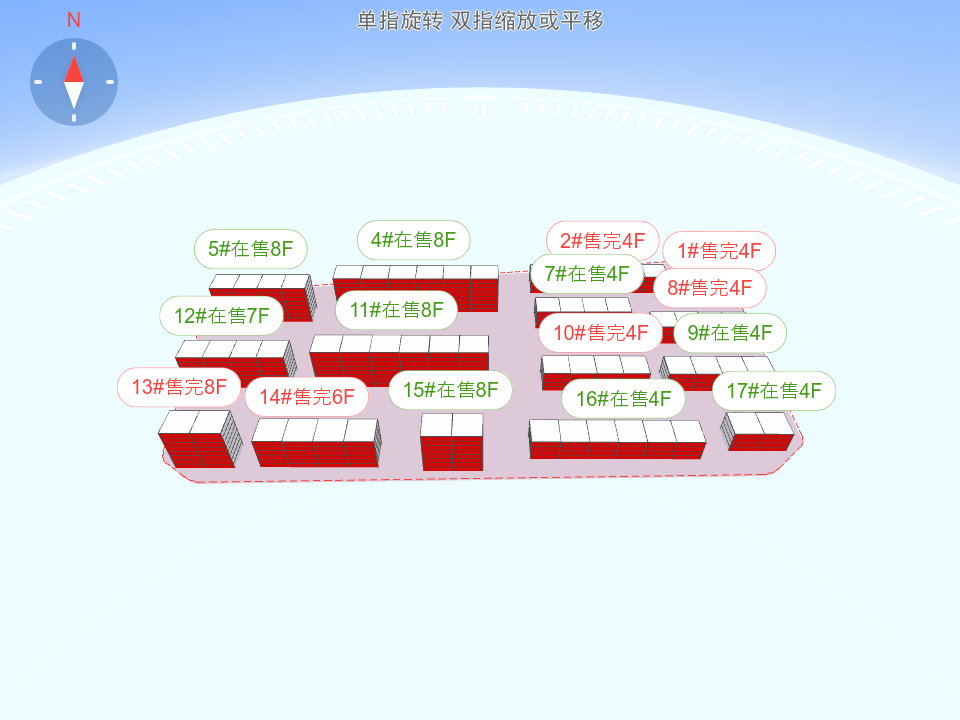This screenshot has width=960, height=720.
Task: Tap the 8#售完4F tag
Action: click(x=709, y=288)
